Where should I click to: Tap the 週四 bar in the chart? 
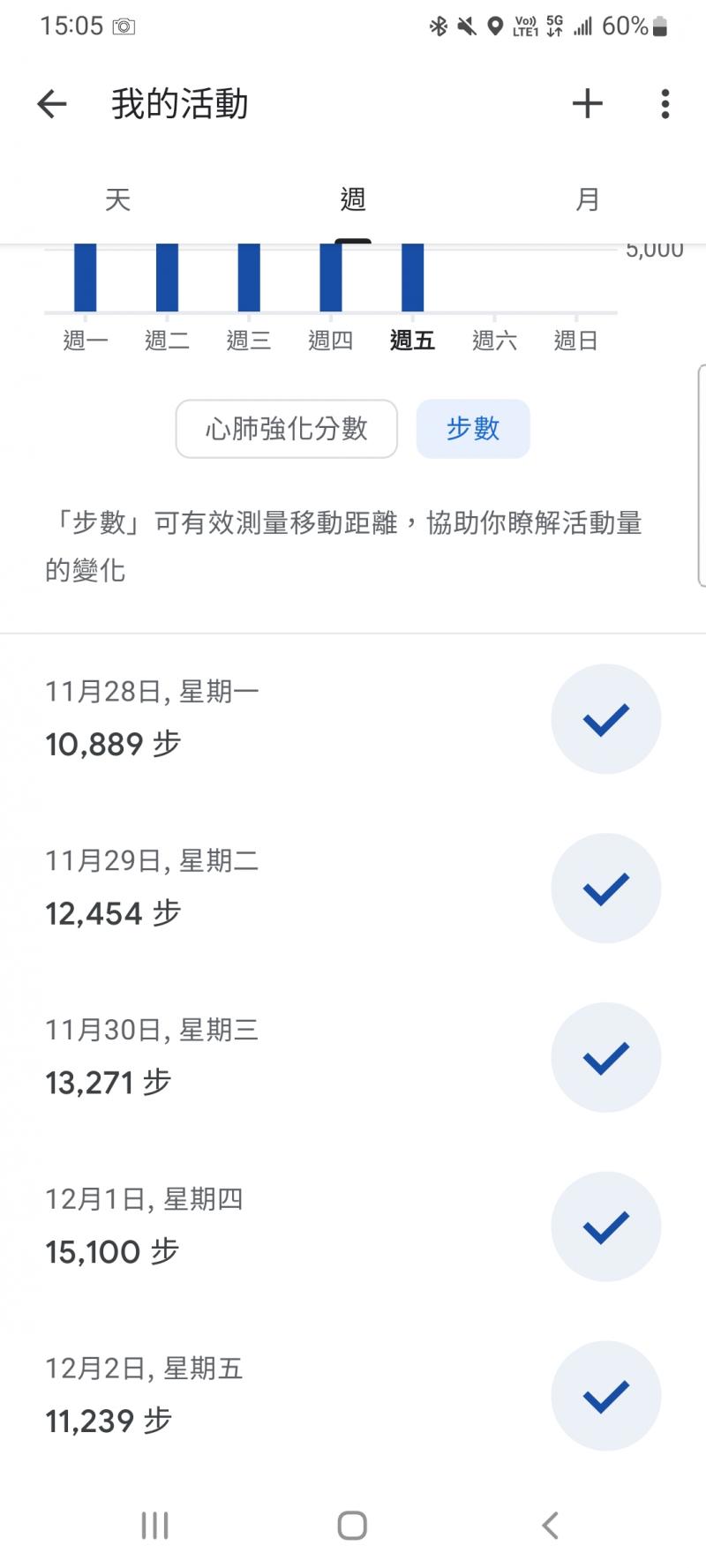(x=331, y=277)
